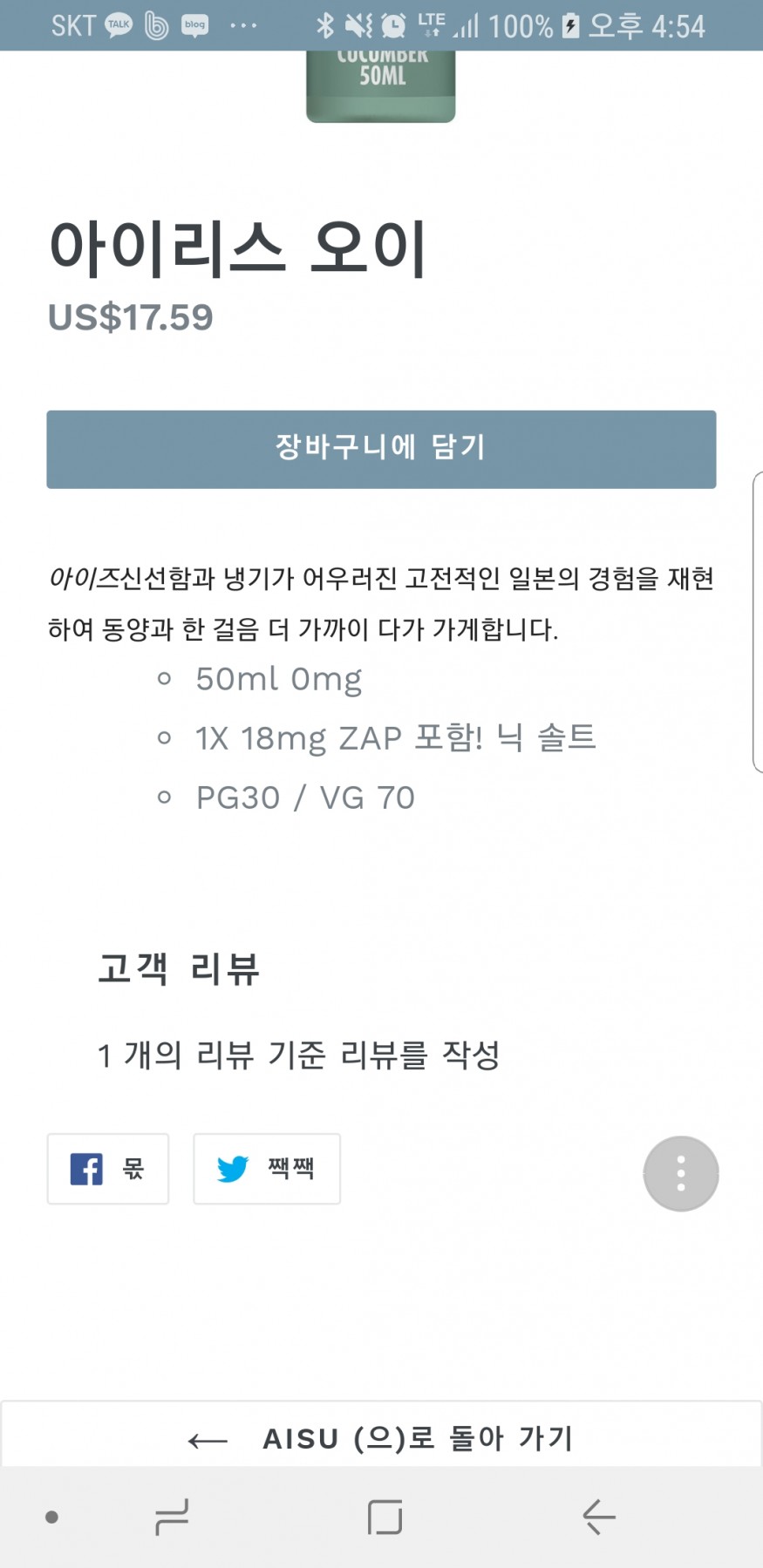The width and height of the screenshot is (763, 1568).
Task: Tap the home button in navigation bar
Action: pyautogui.click(x=385, y=1517)
